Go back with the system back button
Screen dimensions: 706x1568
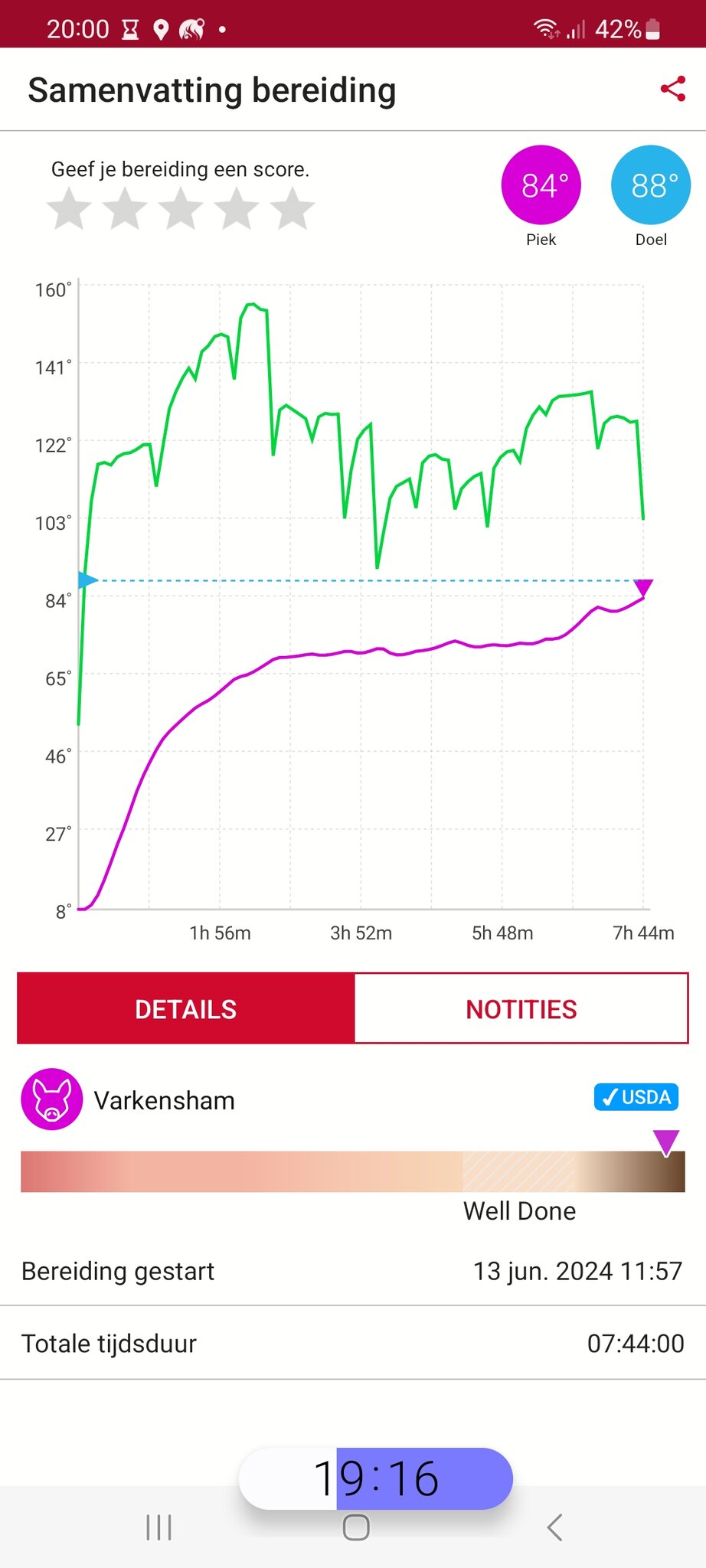(x=554, y=1527)
